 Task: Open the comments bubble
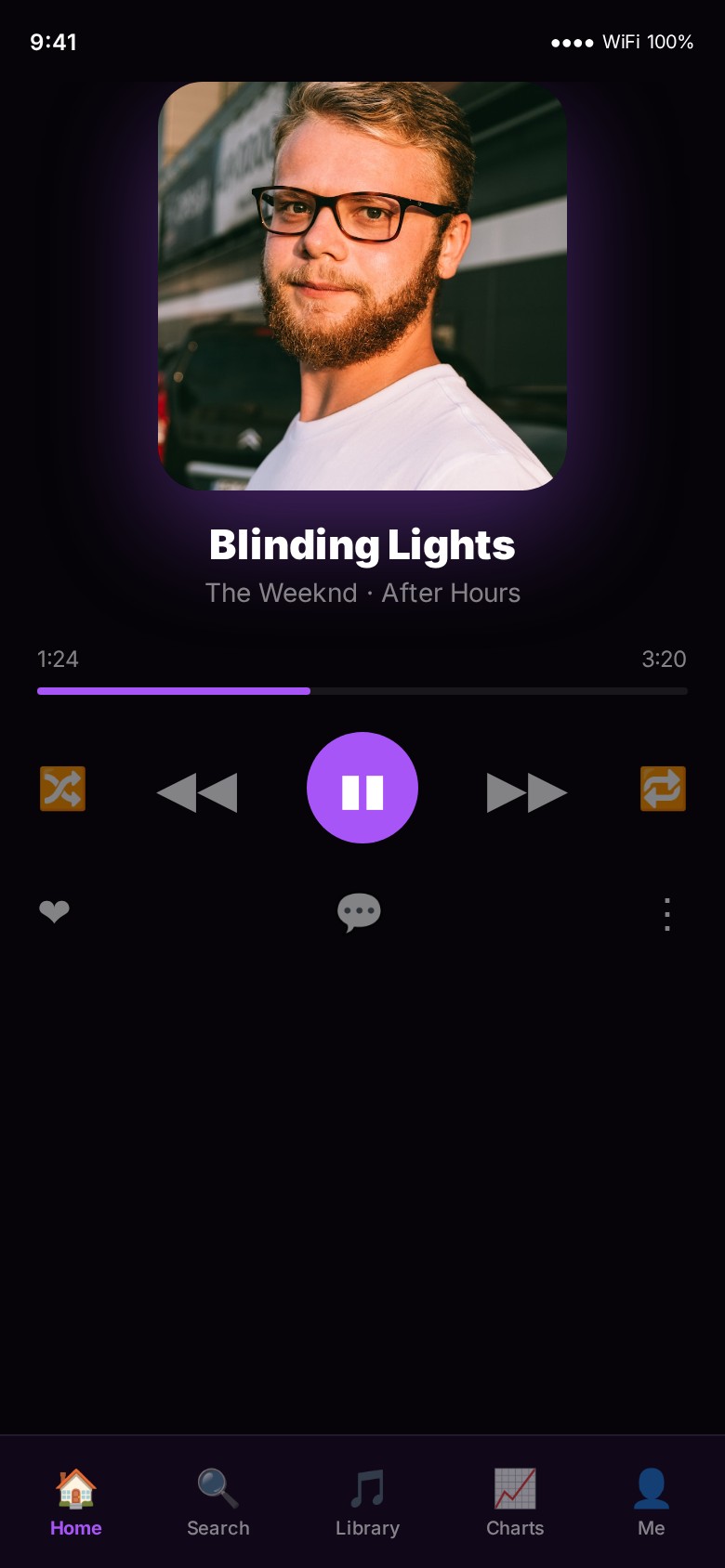[359, 912]
